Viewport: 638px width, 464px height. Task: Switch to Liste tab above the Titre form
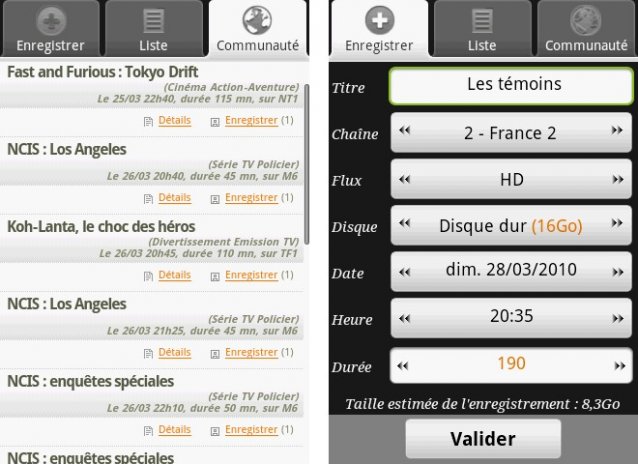click(x=481, y=29)
